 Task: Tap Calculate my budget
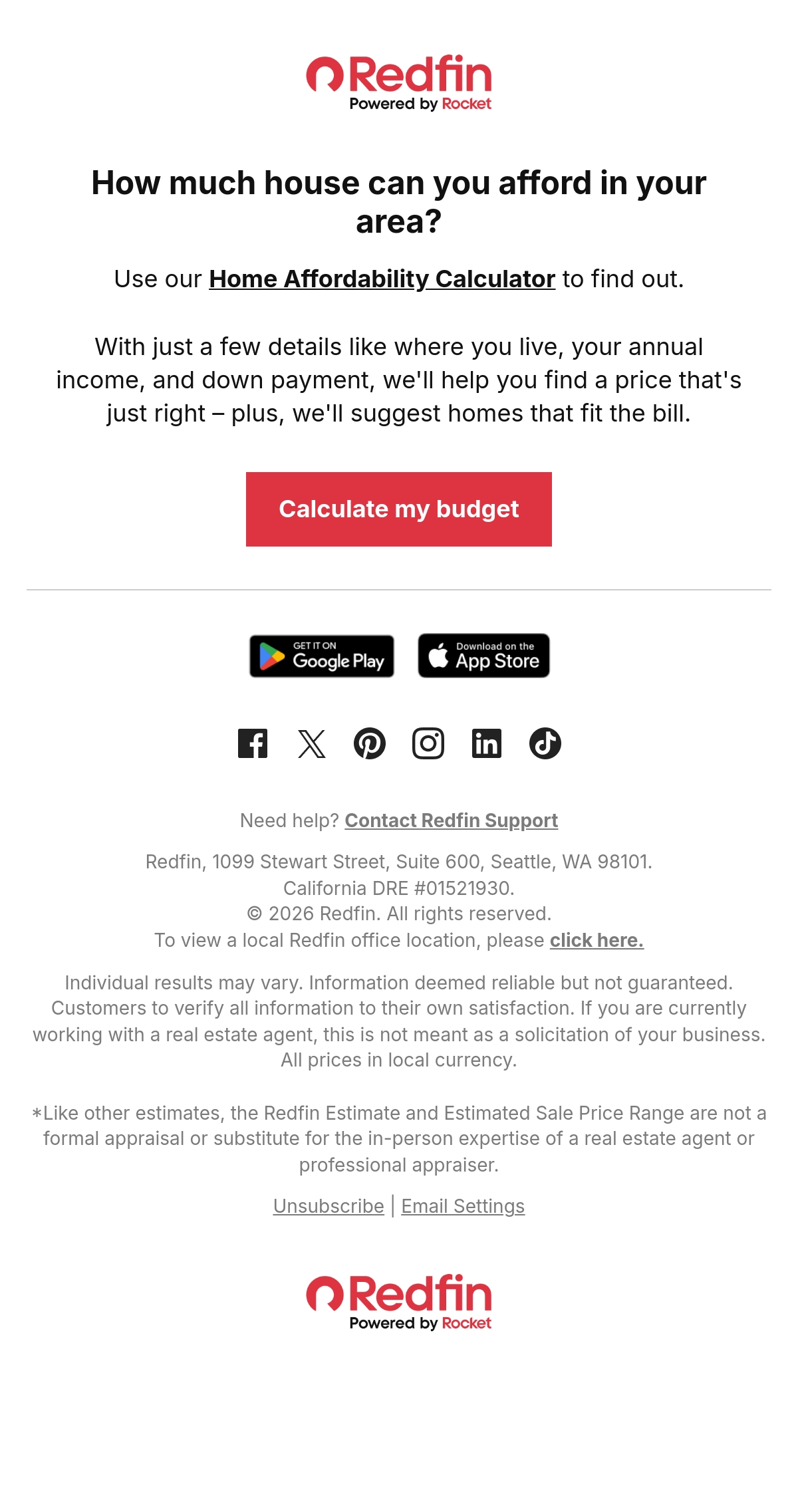[399, 509]
